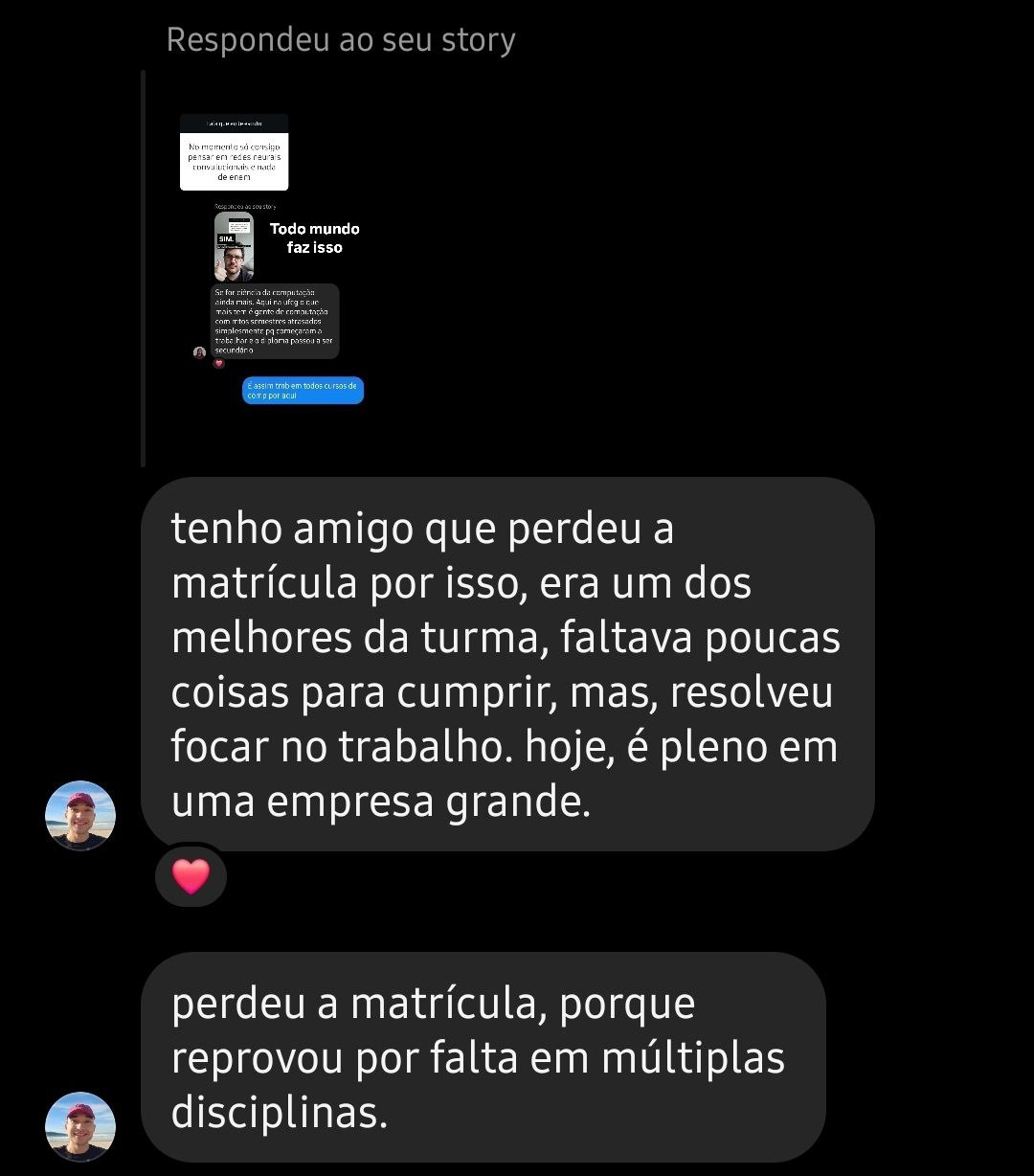Tap the heart reaction under the first message
The width and height of the screenshot is (1034, 1176).
click(191, 876)
